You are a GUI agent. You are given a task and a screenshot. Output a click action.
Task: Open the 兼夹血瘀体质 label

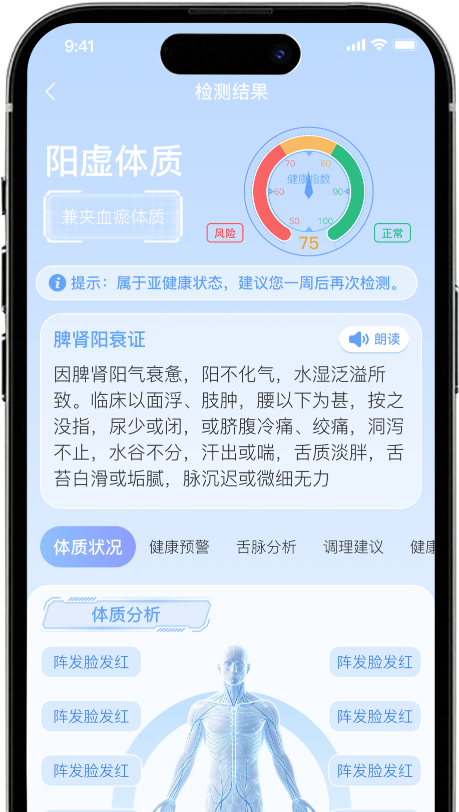[x=113, y=216]
